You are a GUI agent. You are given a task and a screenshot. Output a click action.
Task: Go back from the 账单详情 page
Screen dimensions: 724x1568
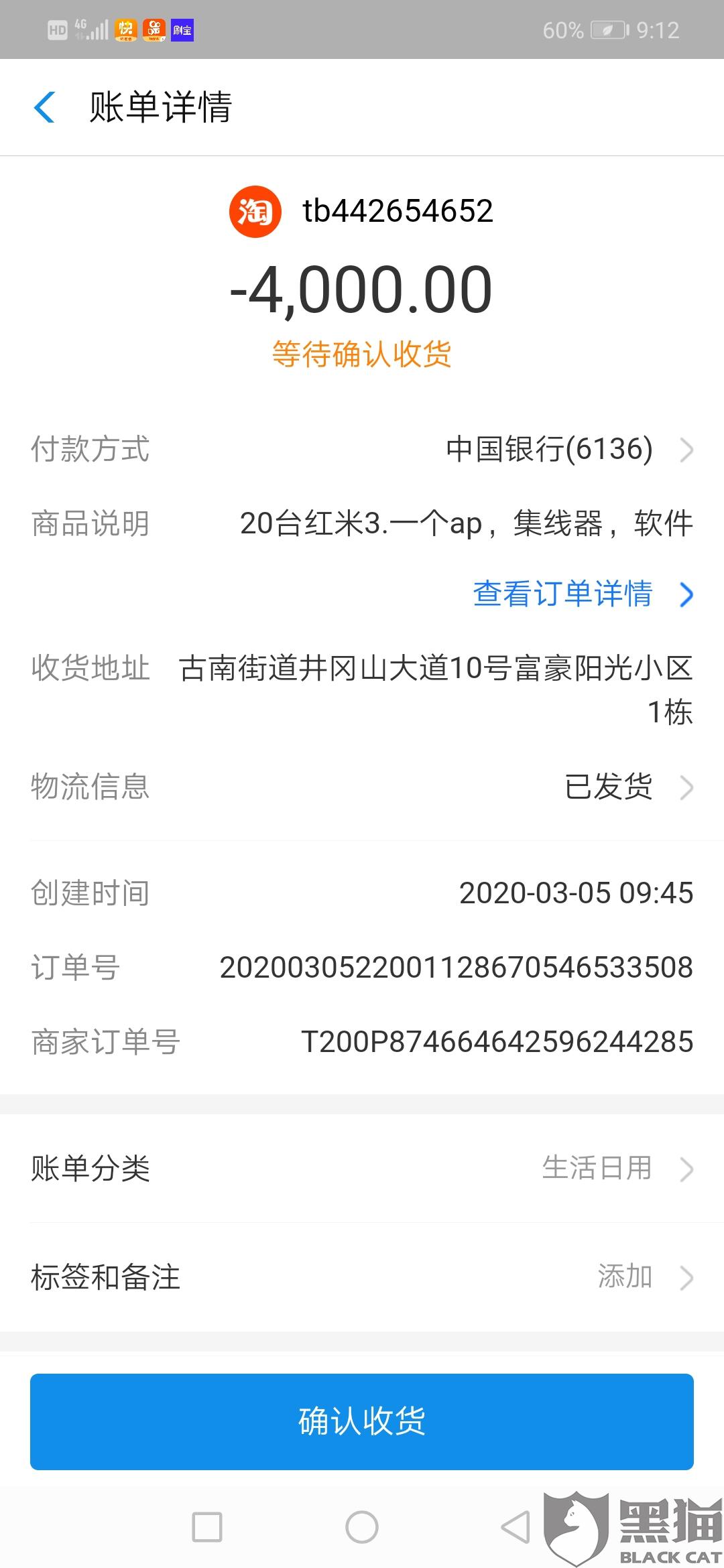click(44, 108)
